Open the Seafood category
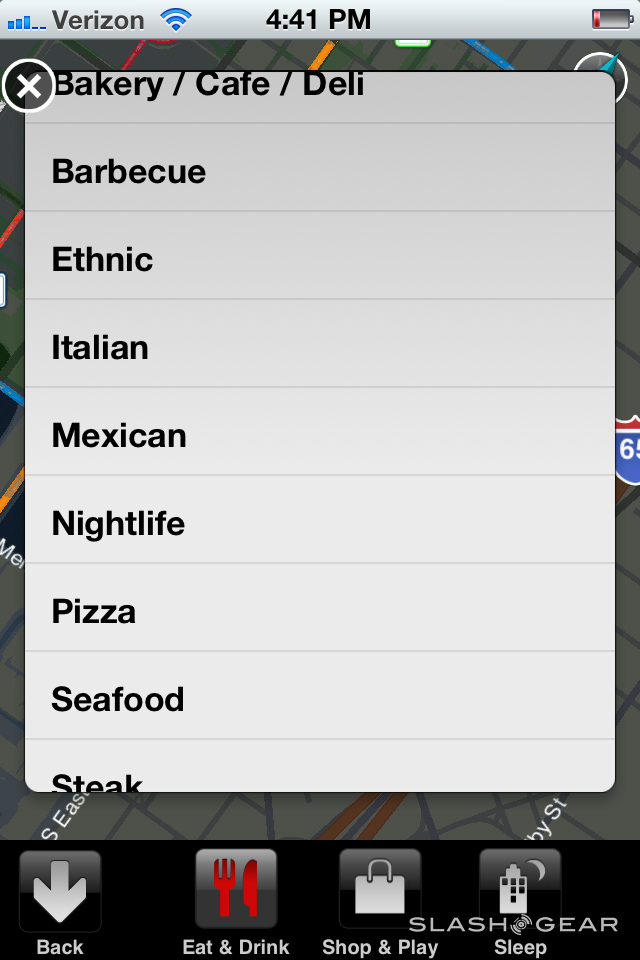The image size is (640, 960). point(320,698)
